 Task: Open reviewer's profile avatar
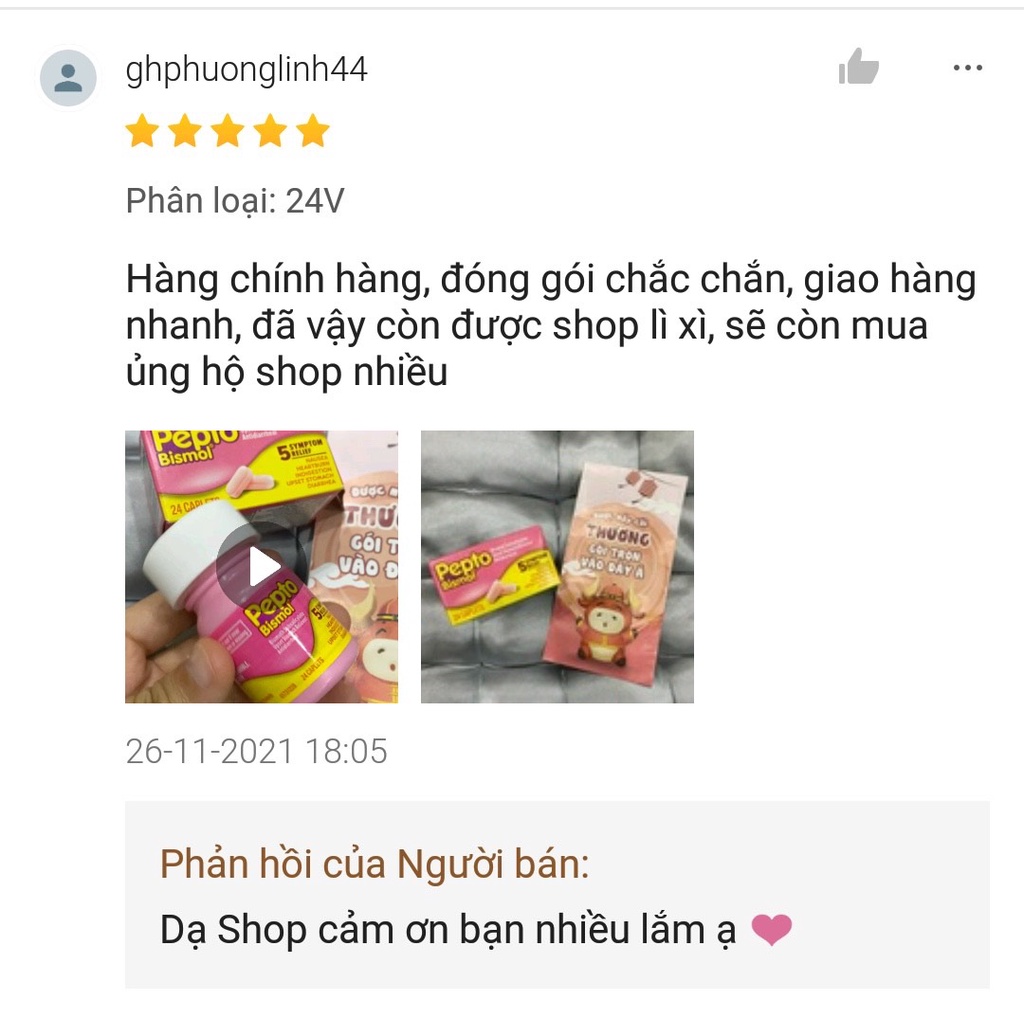pyautogui.click(x=68, y=78)
